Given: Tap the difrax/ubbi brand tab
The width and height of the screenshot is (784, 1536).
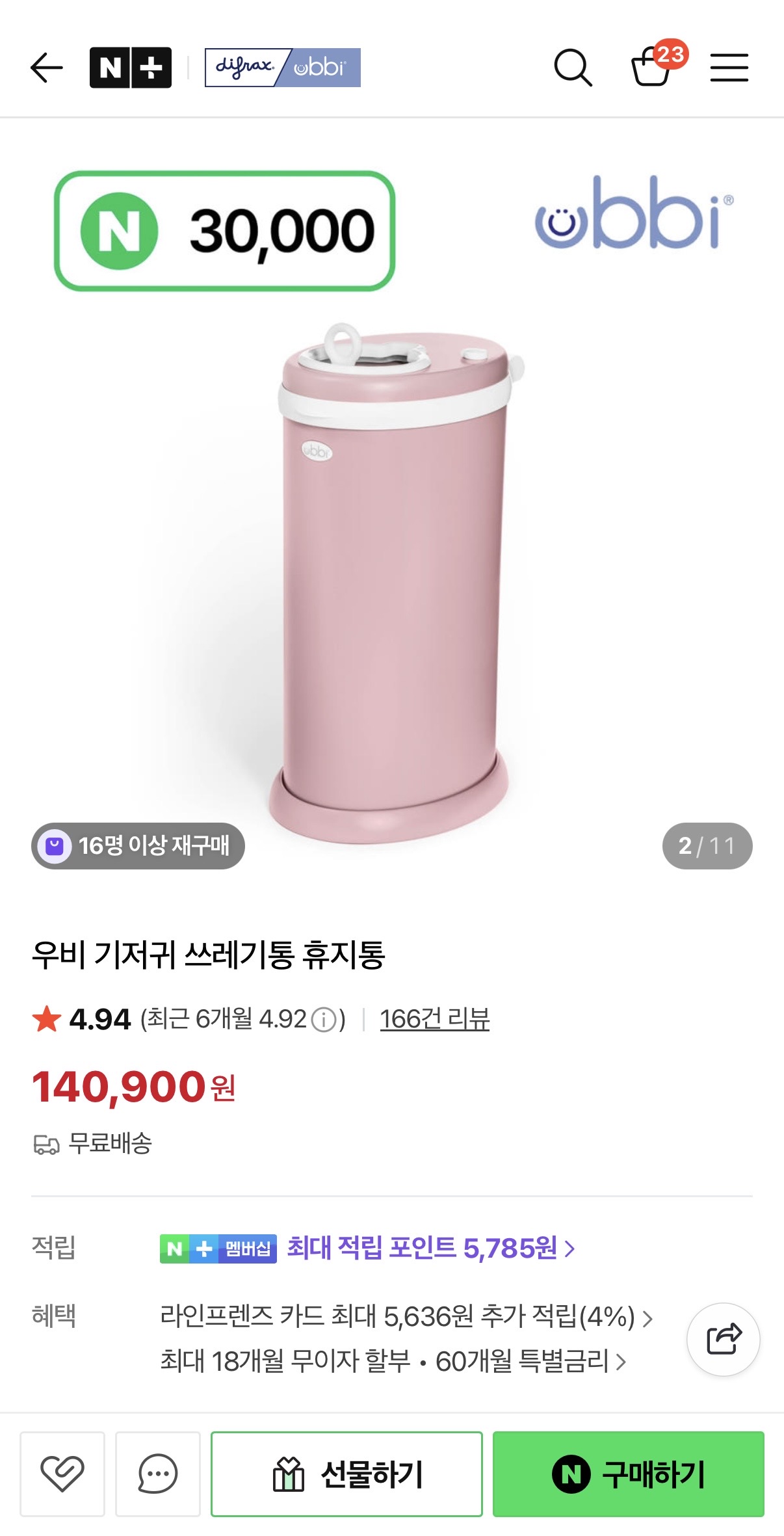Looking at the screenshot, I should coord(283,67).
